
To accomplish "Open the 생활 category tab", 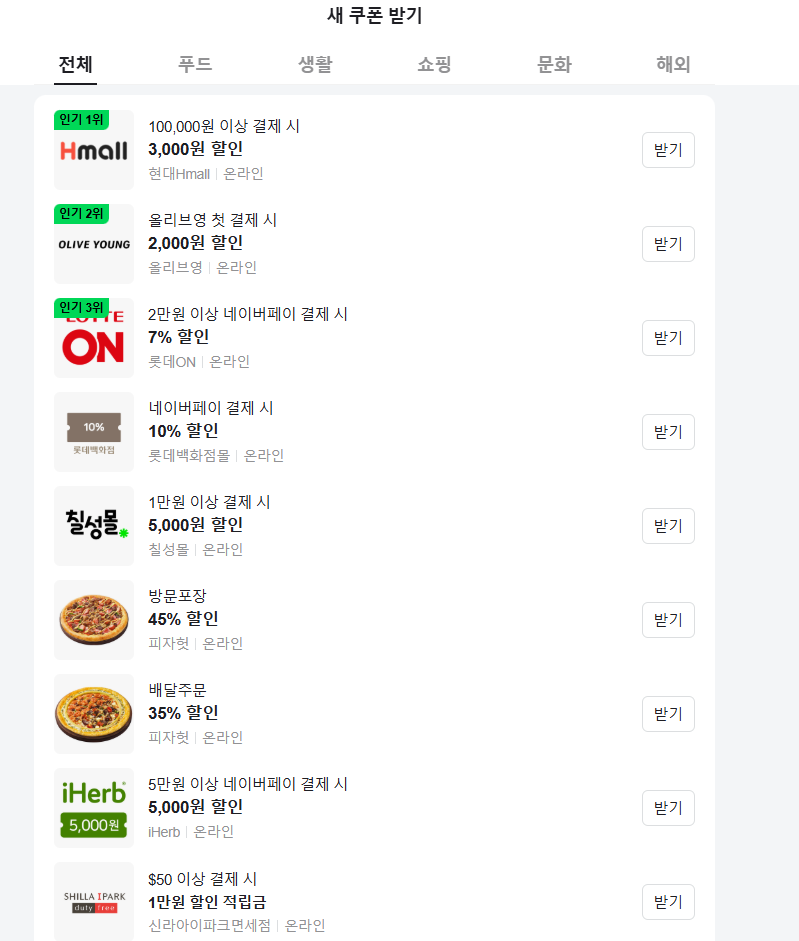I will coord(314,62).
